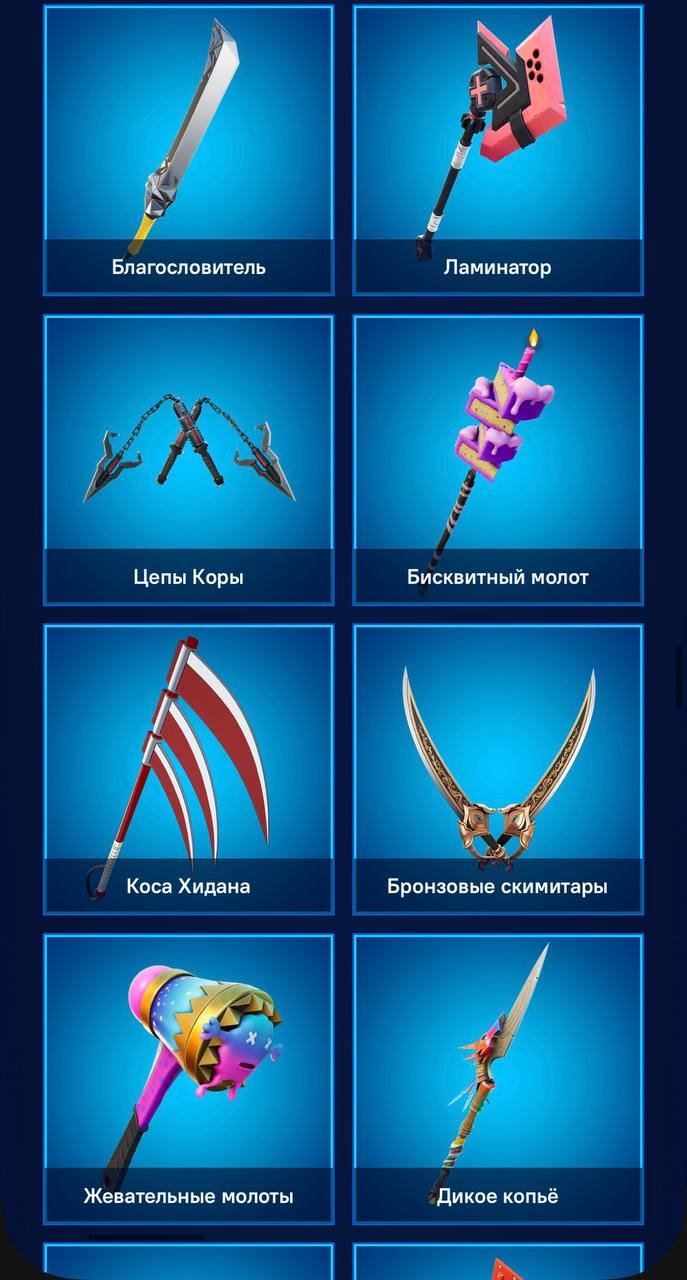View the Бисквитный молот card
The width and height of the screenshot is (687, 1280).
[497, 460]
